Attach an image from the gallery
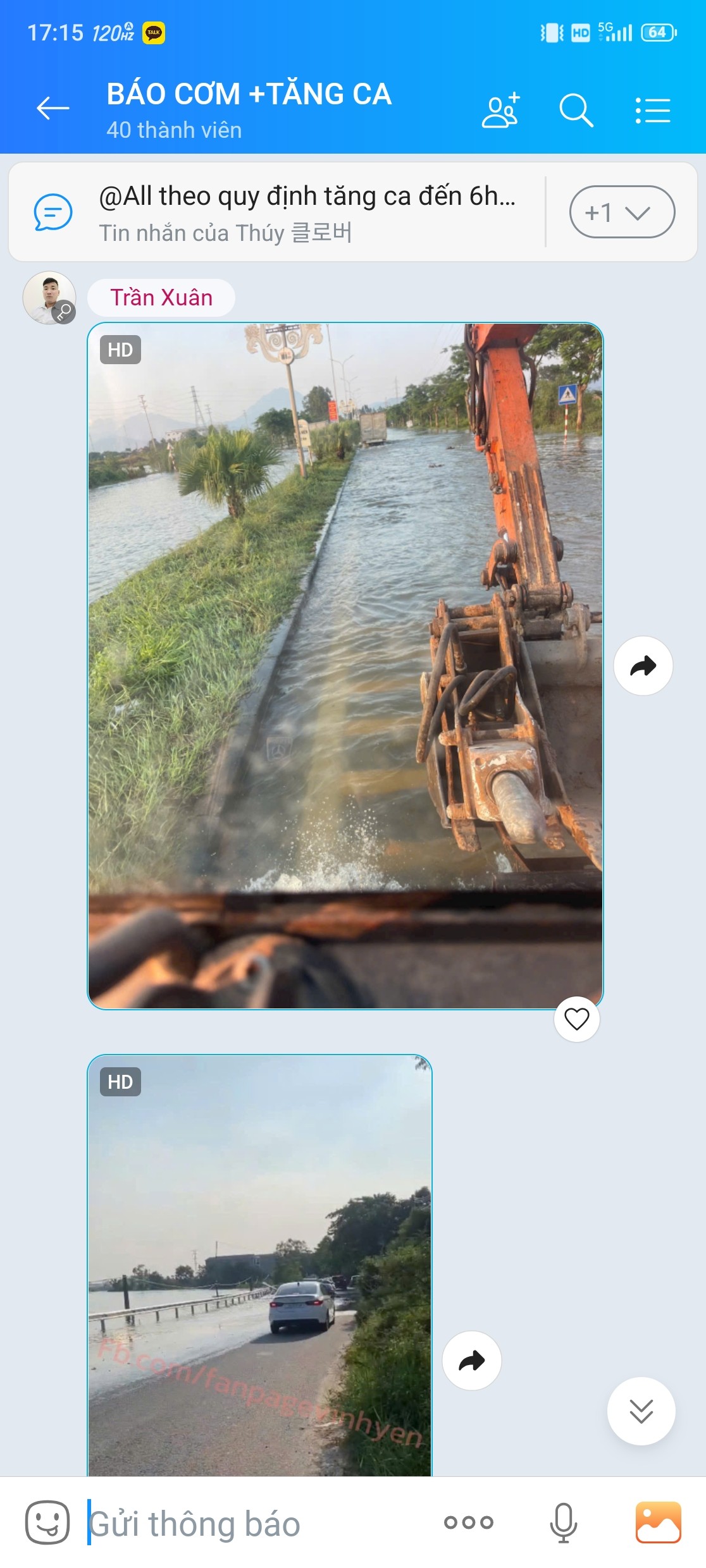Viewport: 706px width, 1568px height. pyautogui.click(x=658, y=1522)
